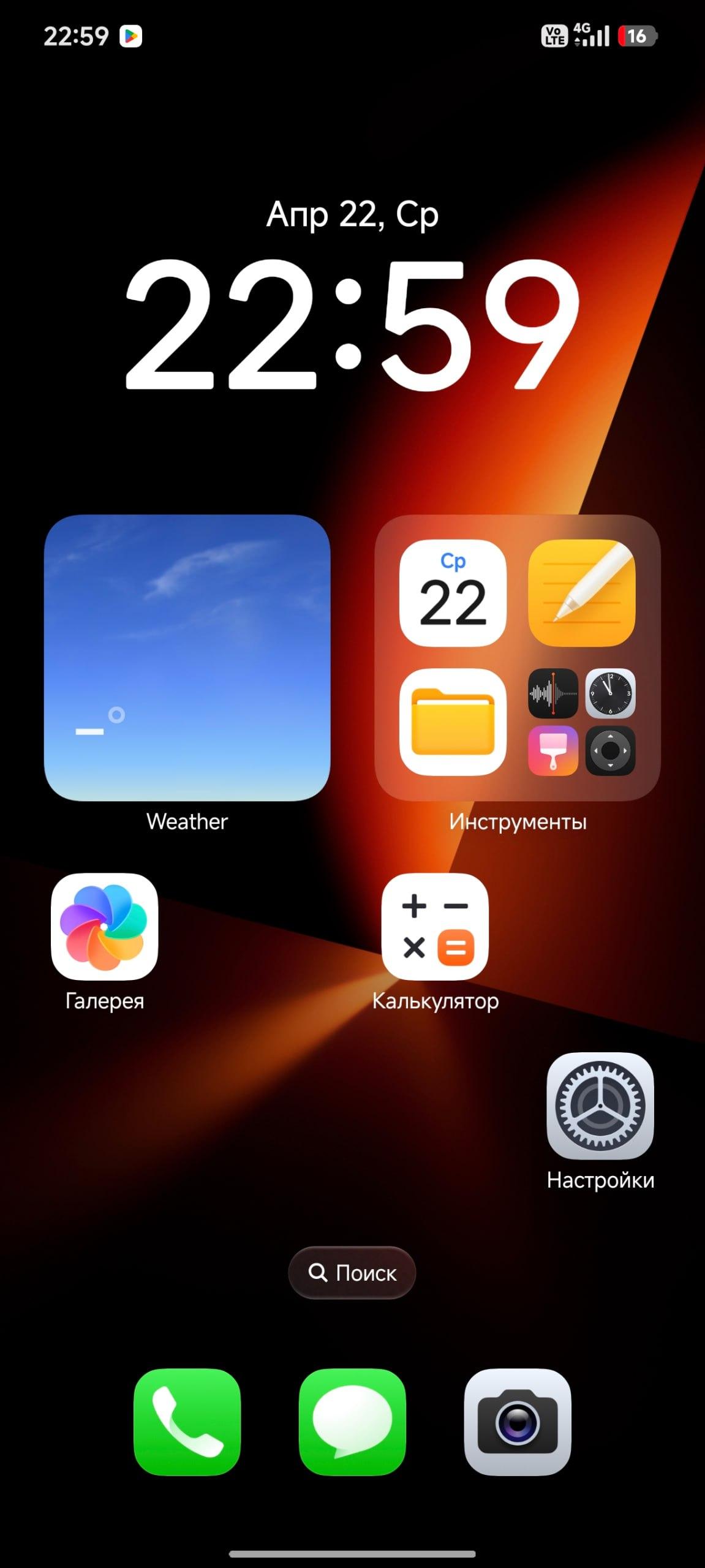
Task: Launch the Camera app in dock
Action: click(518, 1422)
